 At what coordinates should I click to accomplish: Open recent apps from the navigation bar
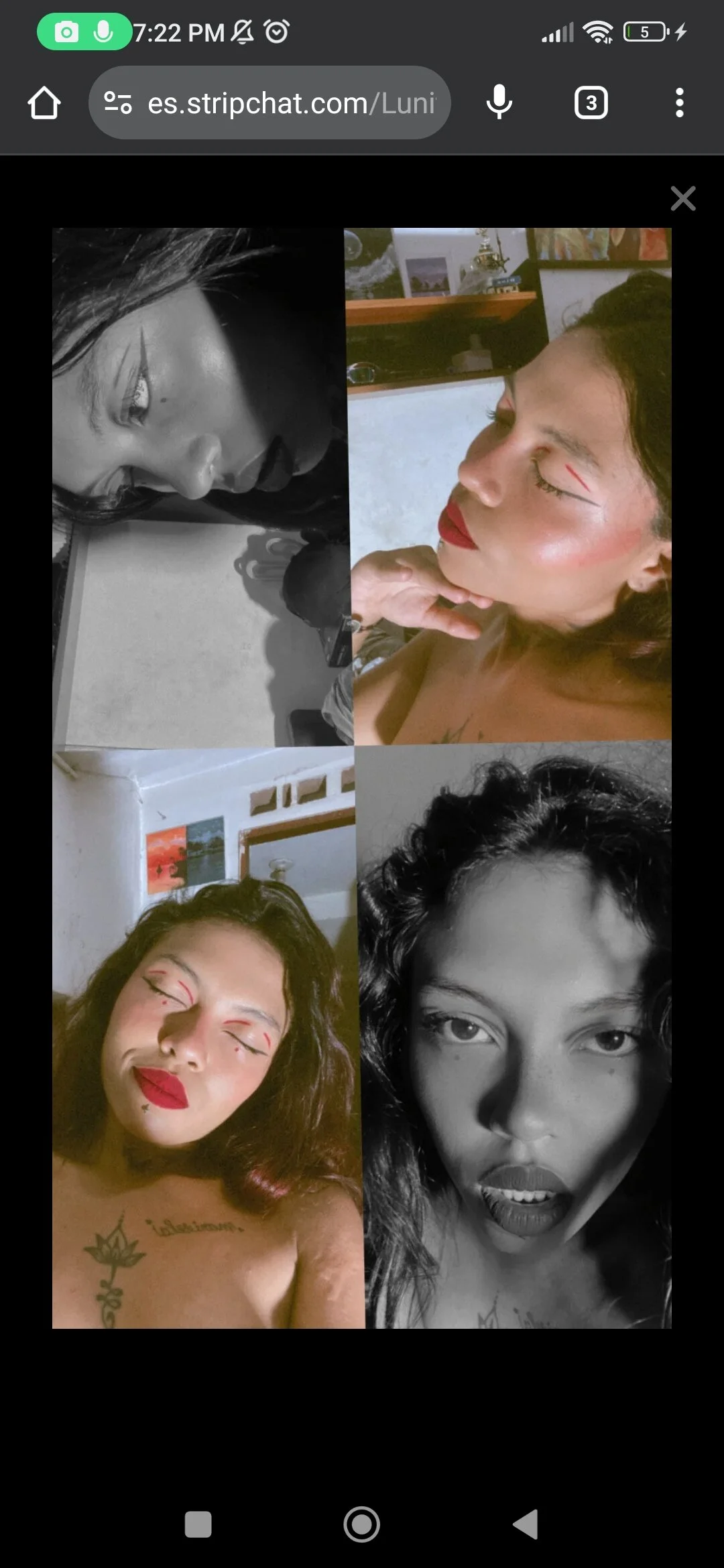(198, 1524)
